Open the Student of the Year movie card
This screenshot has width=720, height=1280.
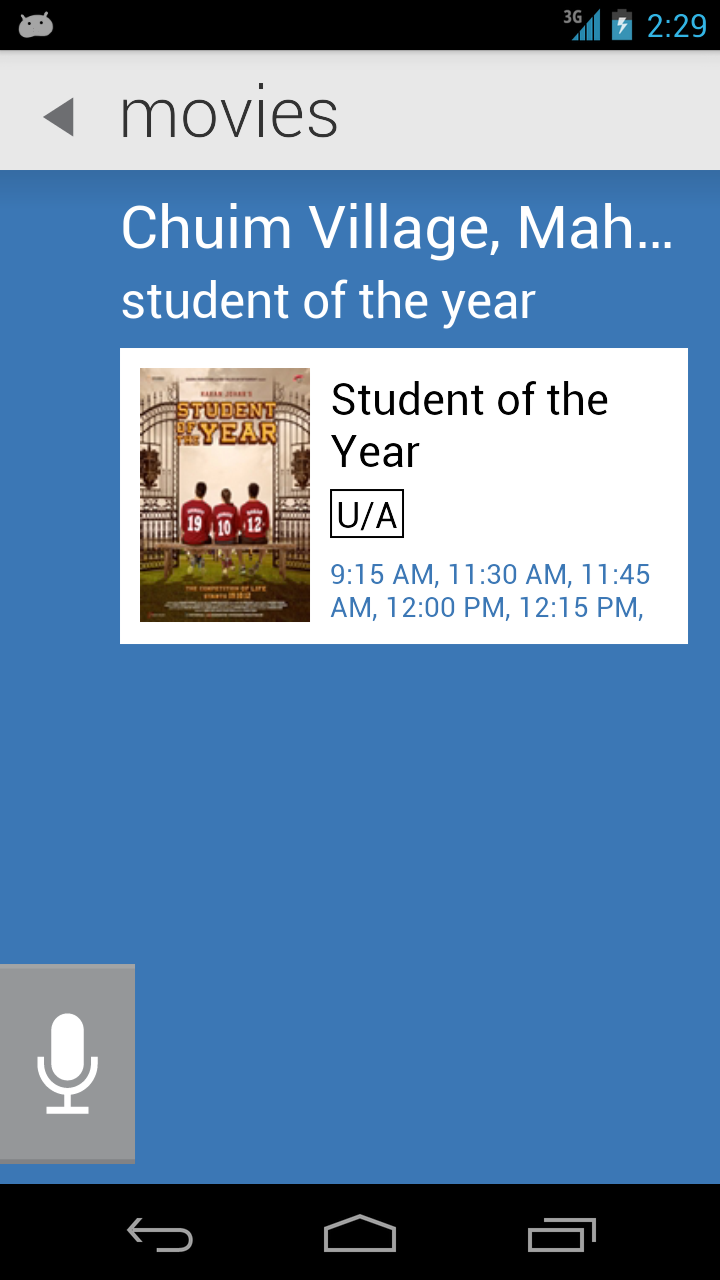(x=403, y=496)
